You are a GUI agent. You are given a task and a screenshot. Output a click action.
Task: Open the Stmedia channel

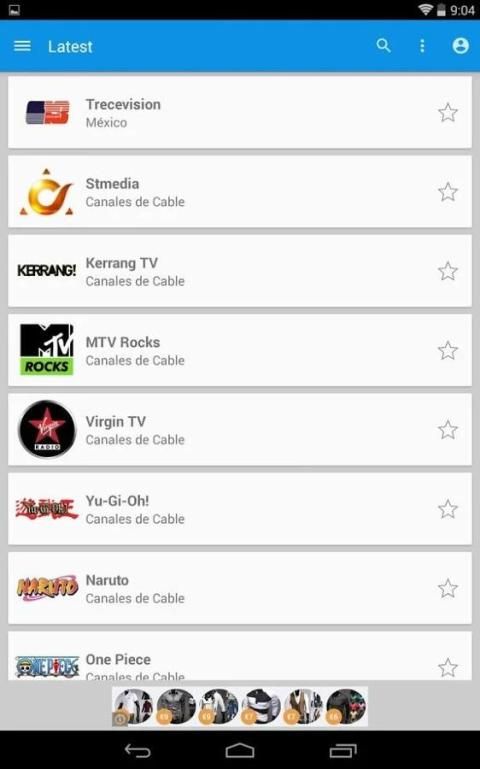240,192
